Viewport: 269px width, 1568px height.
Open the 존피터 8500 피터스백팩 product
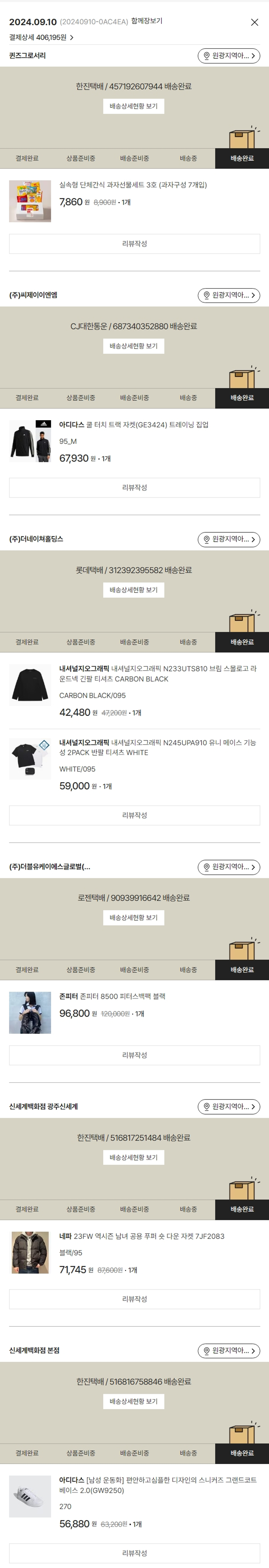pyautogui.click(x=112, y=997)
